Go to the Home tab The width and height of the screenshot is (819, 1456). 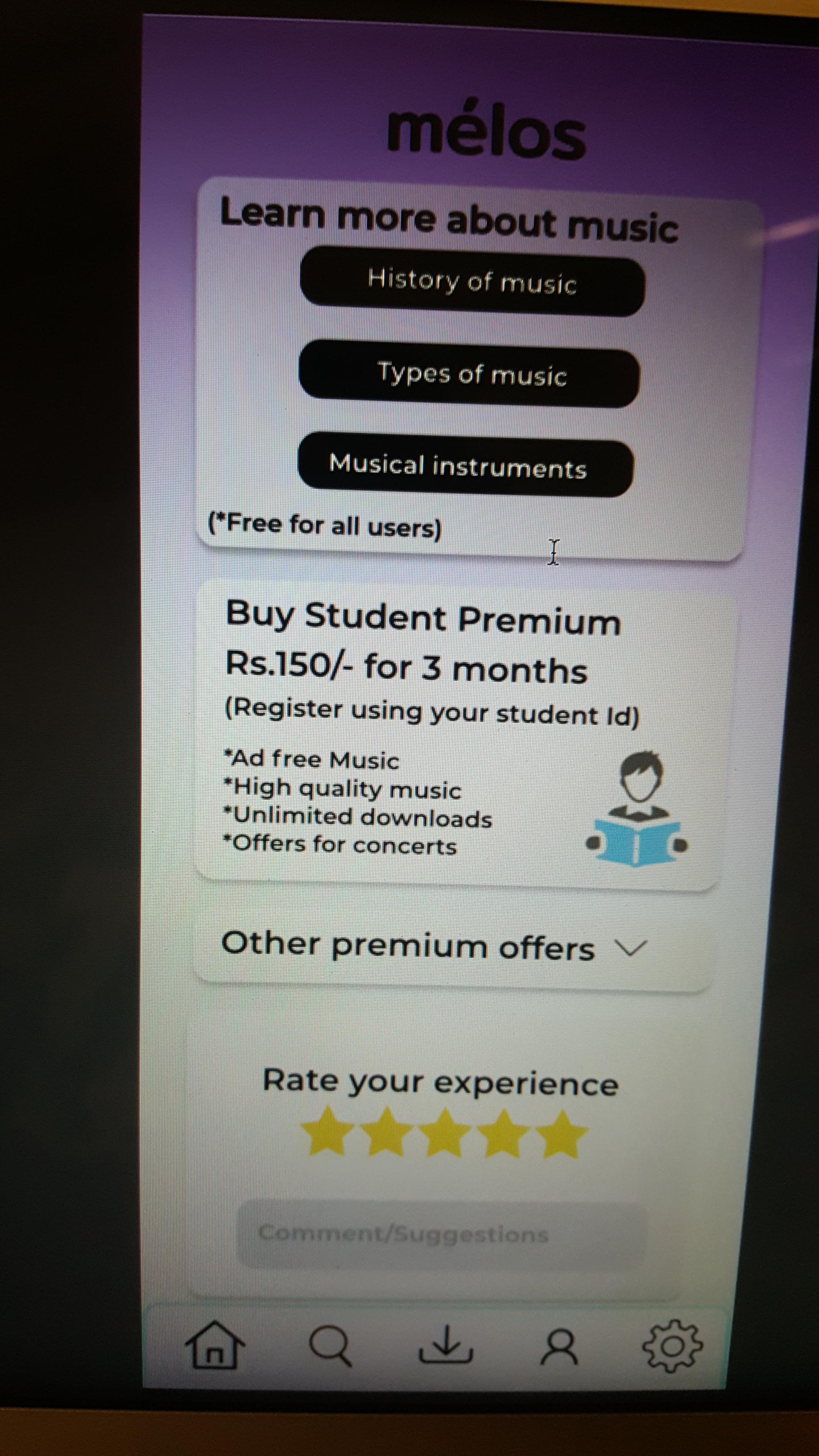pyautogui.click(x=215, y=1346)
